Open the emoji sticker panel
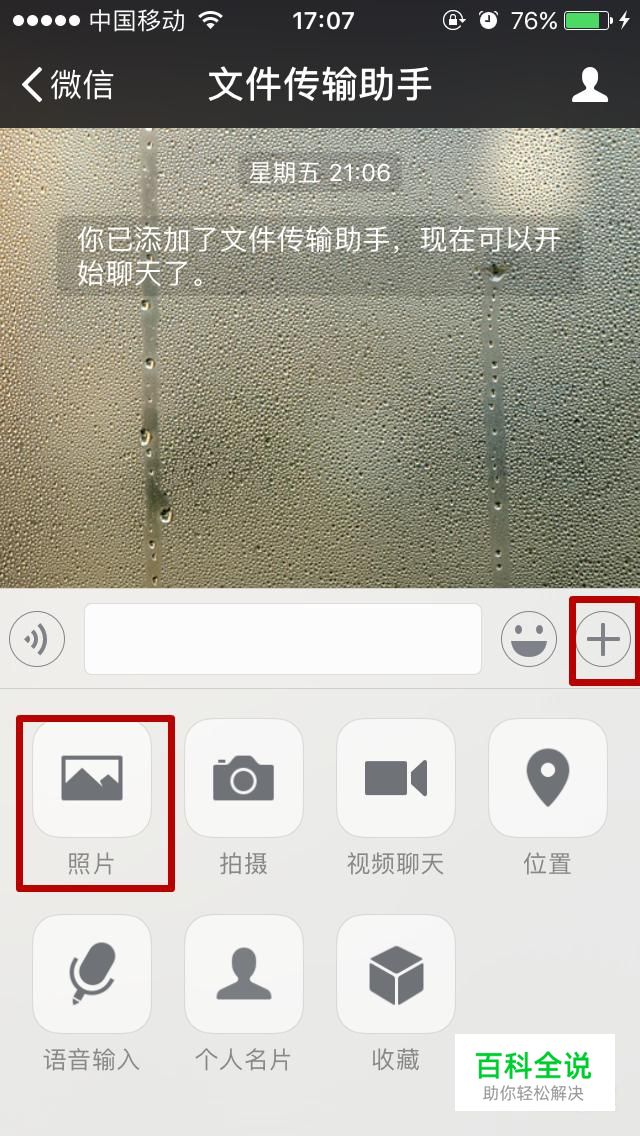 pyautogui.click(x=528, y=639)
